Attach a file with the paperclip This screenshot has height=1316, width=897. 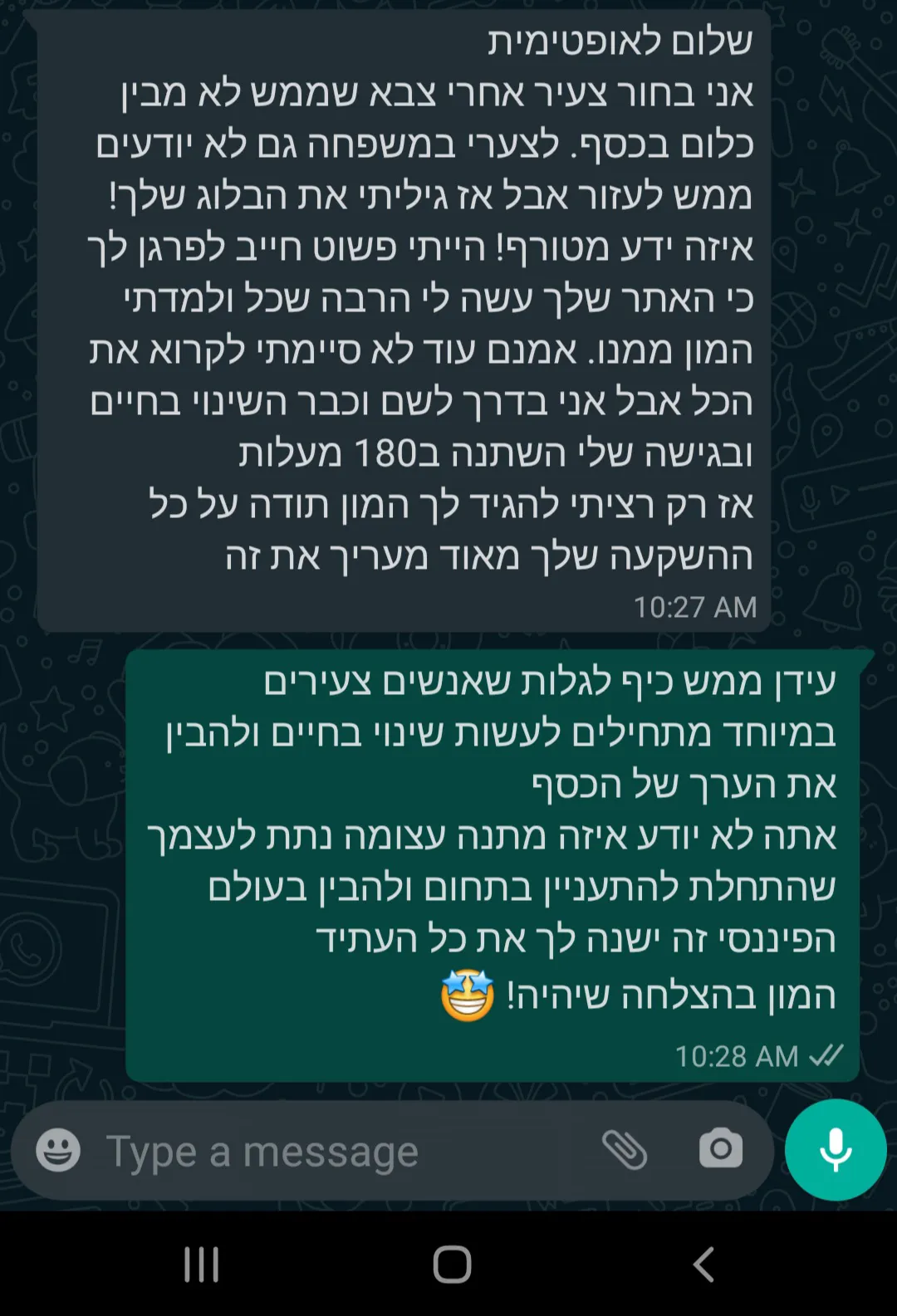coord(625,1150)
